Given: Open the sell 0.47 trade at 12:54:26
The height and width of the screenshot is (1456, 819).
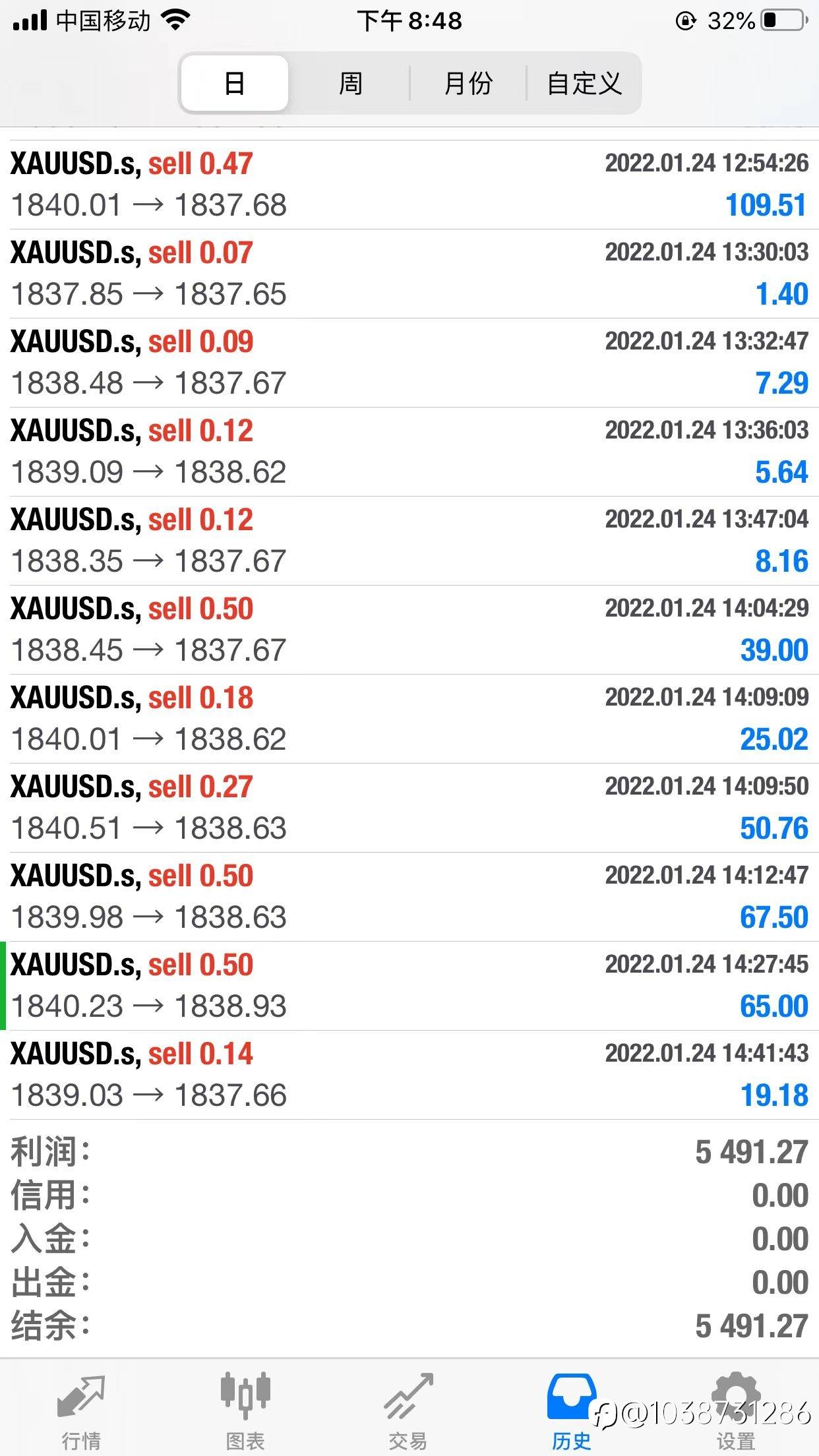Looking at the screenshot, I should tap(409, 185).
